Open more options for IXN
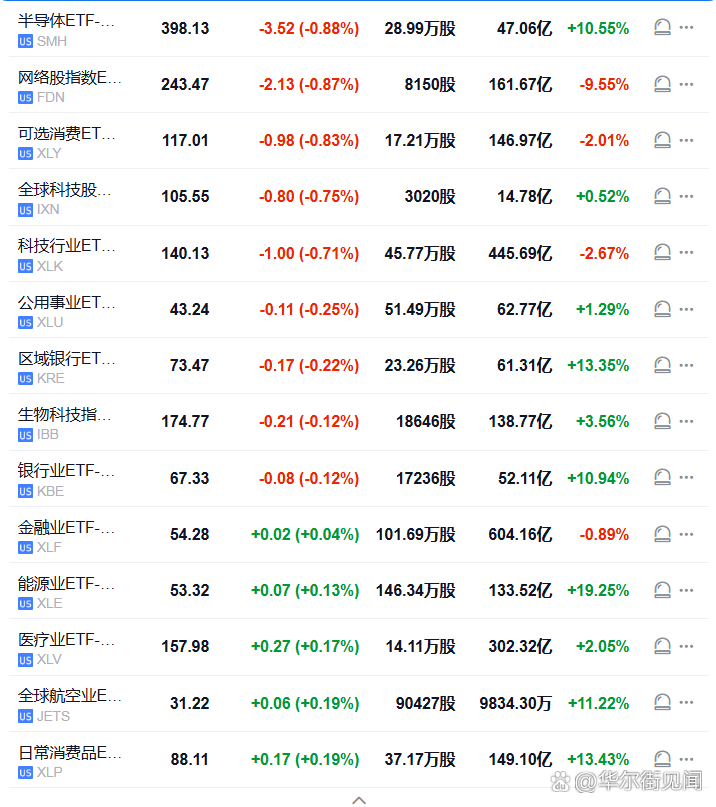The width and height of the screenshot is (716, 807). click(x=686, y=196)
